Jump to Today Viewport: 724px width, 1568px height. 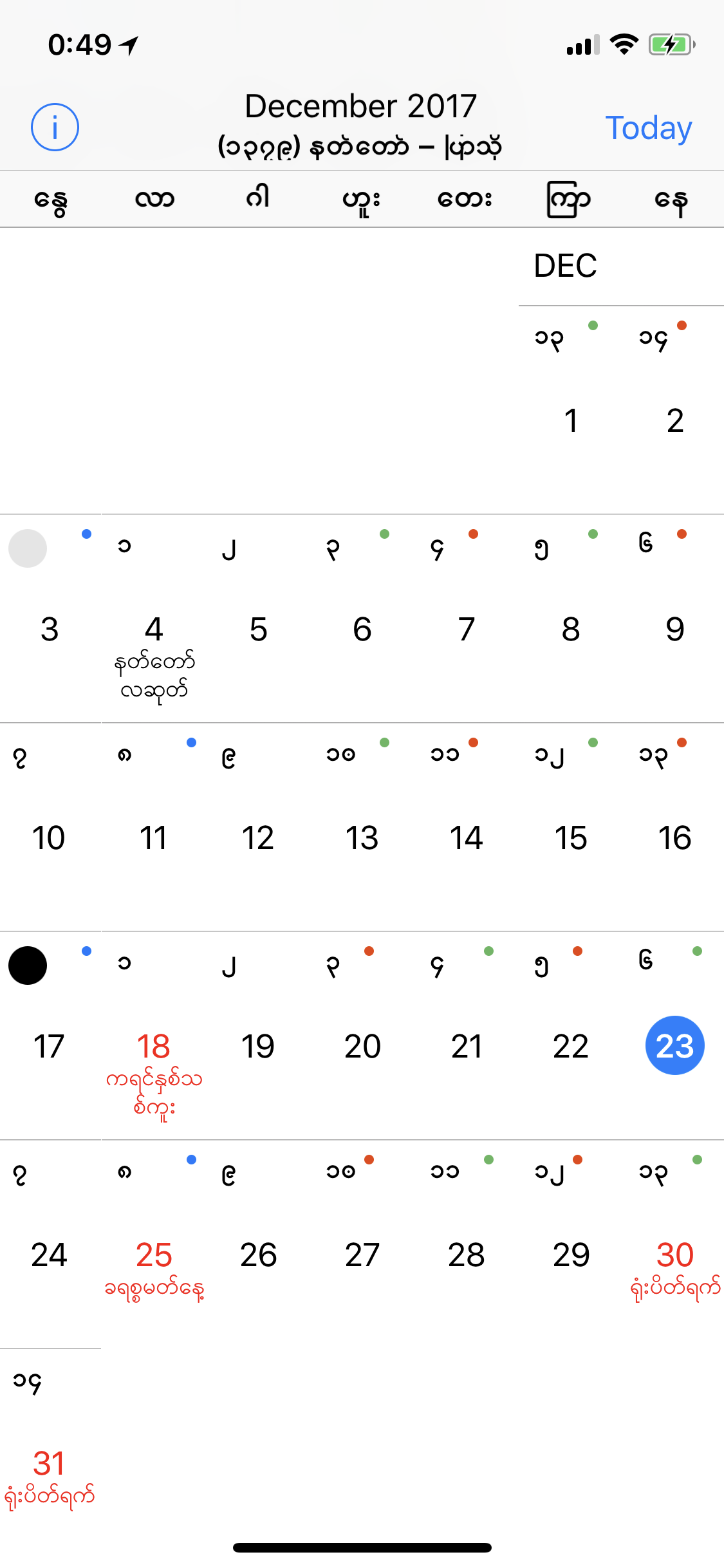tap(648, 128)
